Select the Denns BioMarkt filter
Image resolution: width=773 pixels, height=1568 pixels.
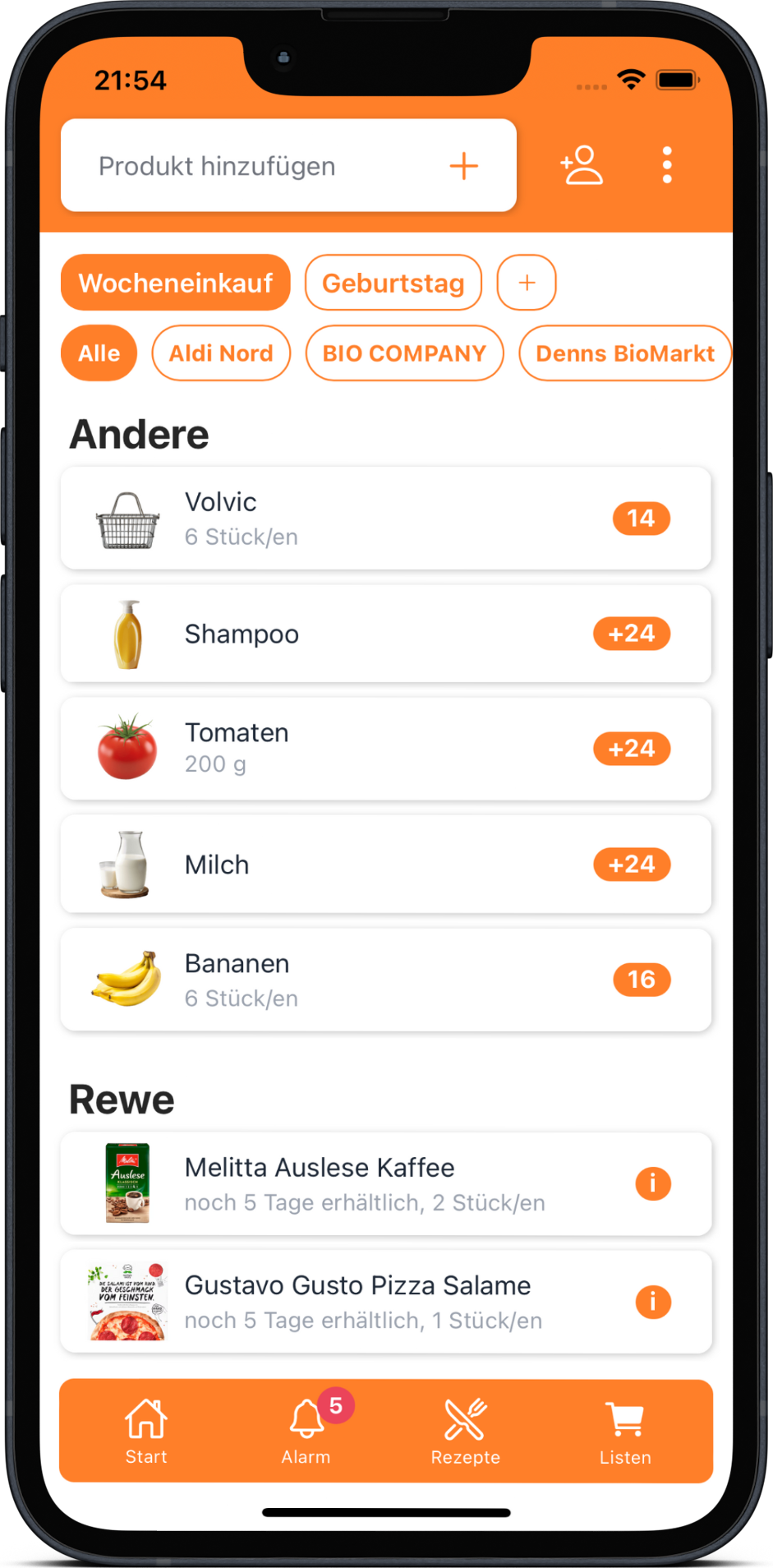pyautogui.click(x=625, y=353)
